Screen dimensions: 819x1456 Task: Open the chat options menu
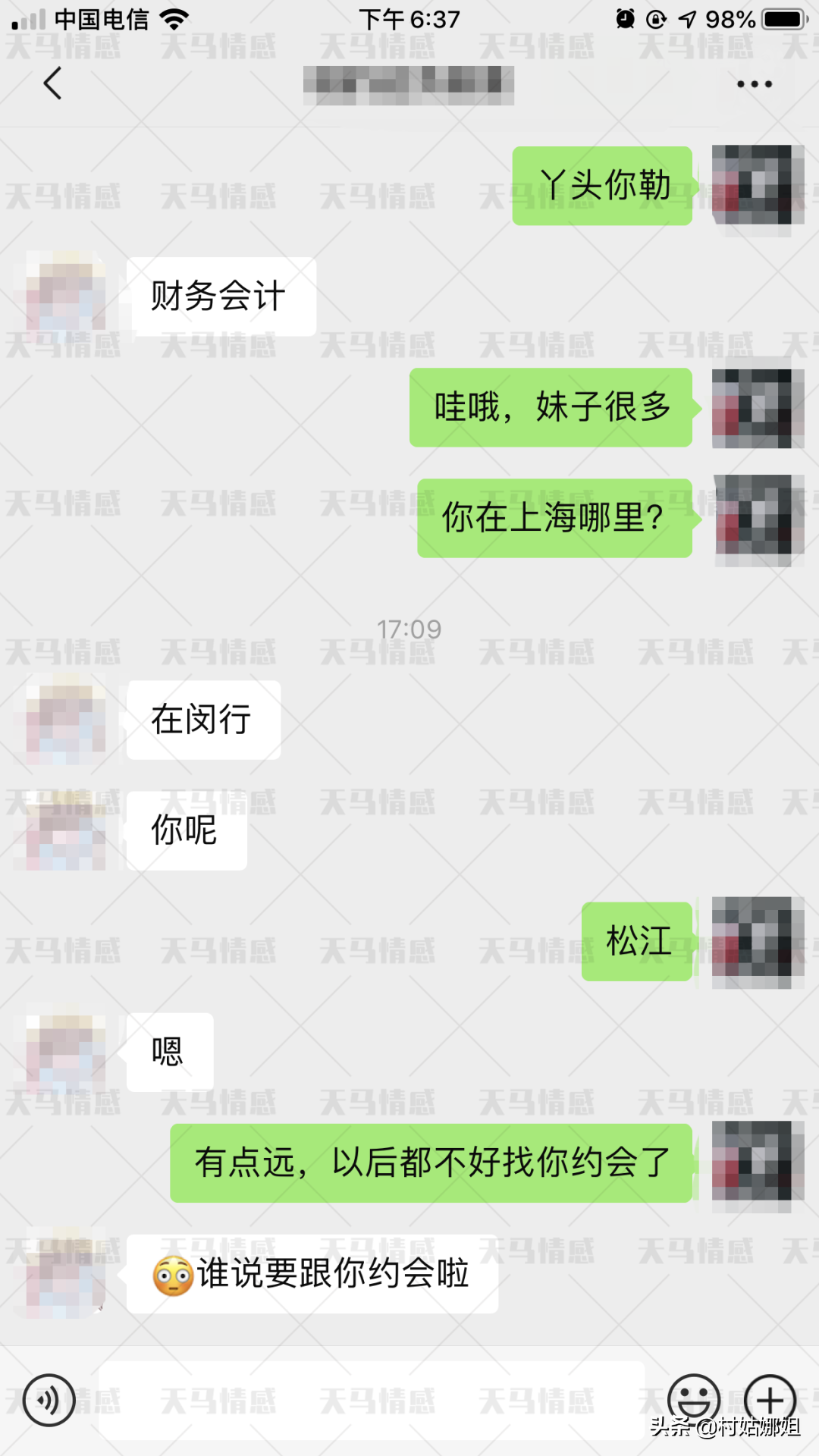754,84
